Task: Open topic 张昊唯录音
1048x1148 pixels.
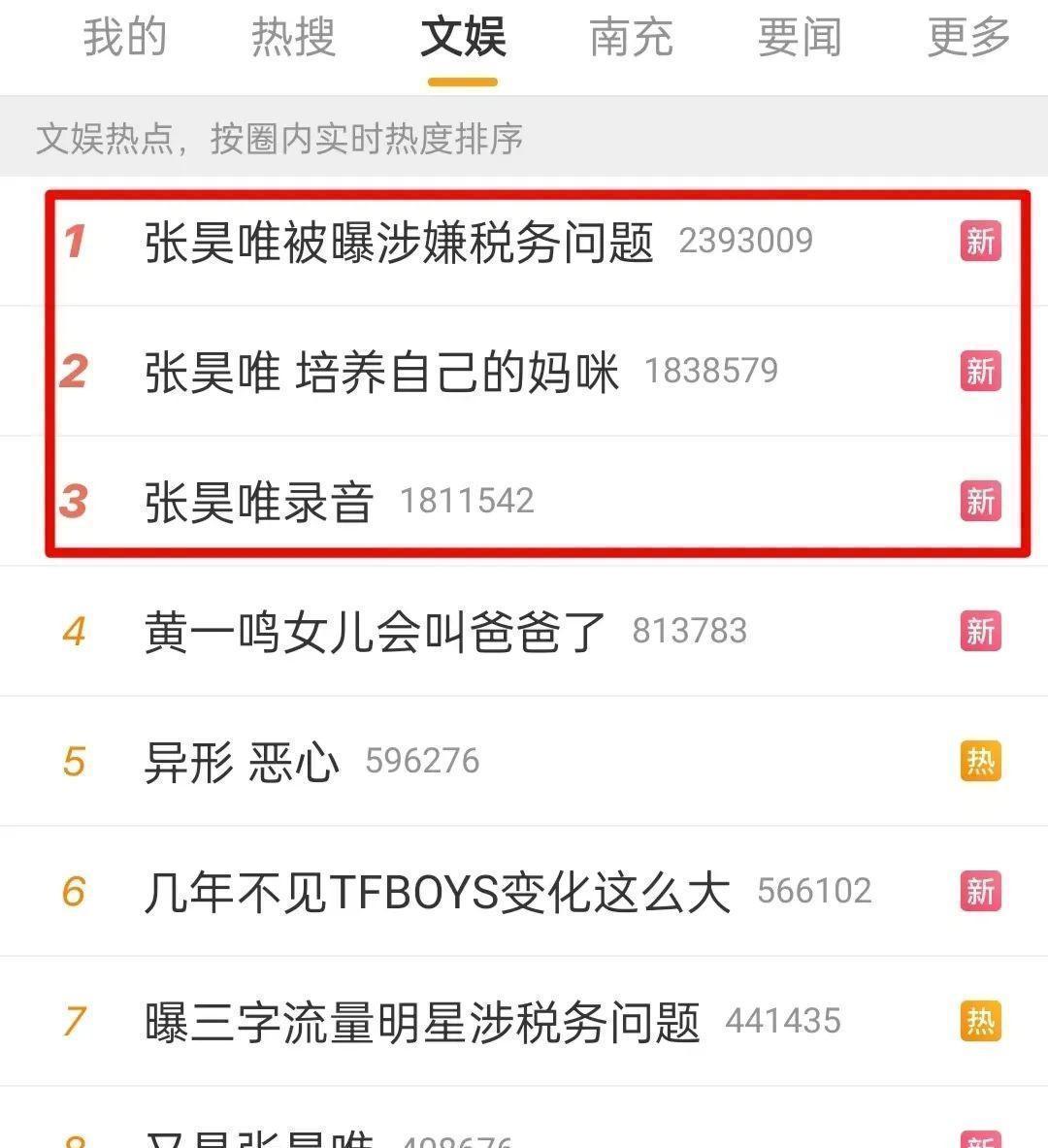Action: pyautogui.click(x=255, y=502)
